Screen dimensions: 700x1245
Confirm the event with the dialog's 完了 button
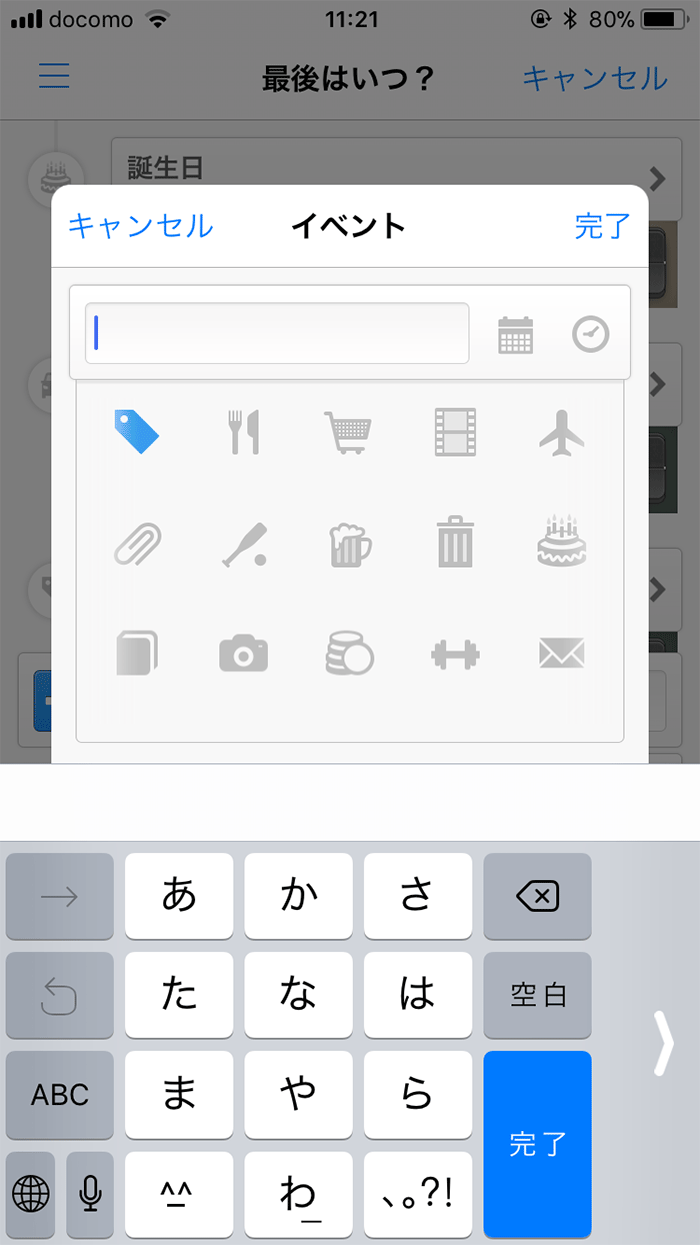[x=602, y=226]
